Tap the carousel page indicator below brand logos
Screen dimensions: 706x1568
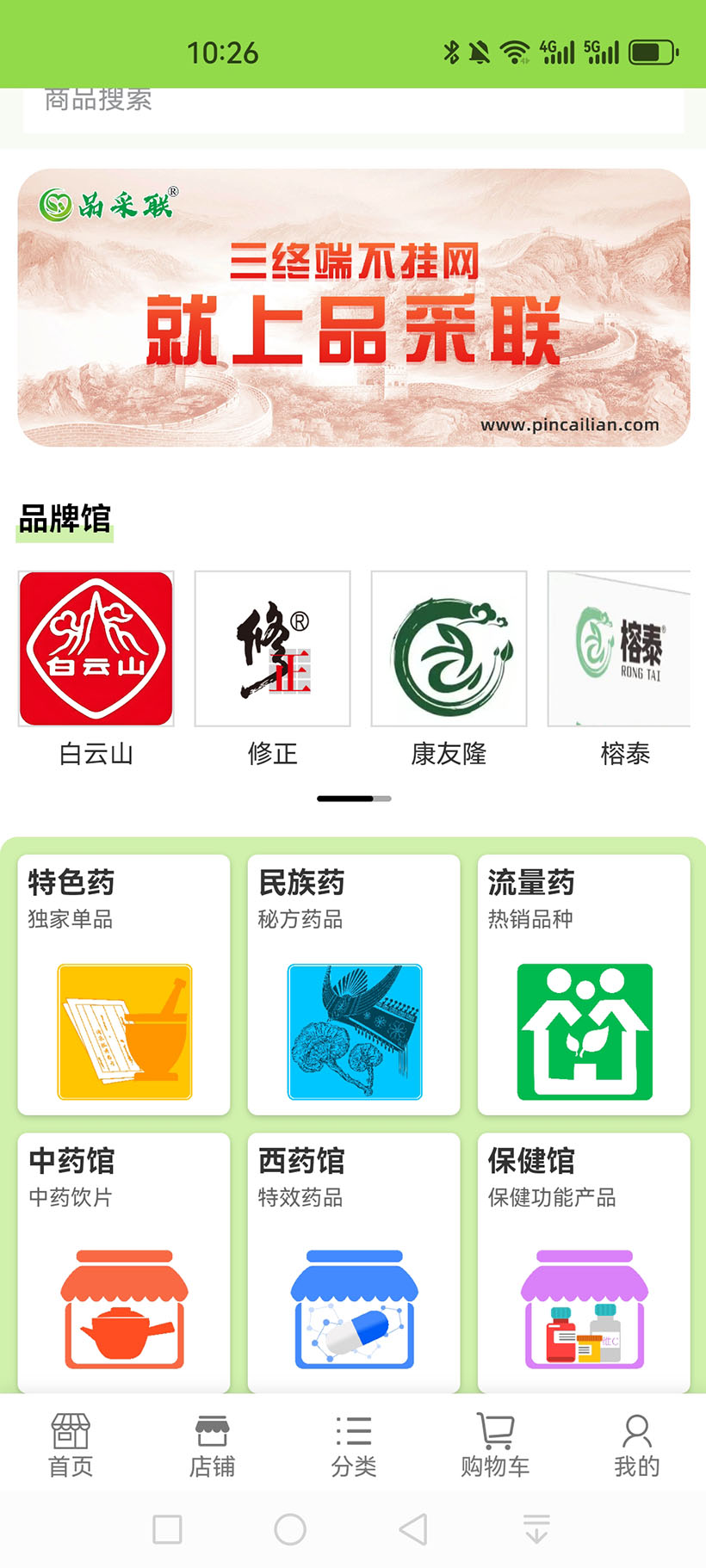click(353, 799)
